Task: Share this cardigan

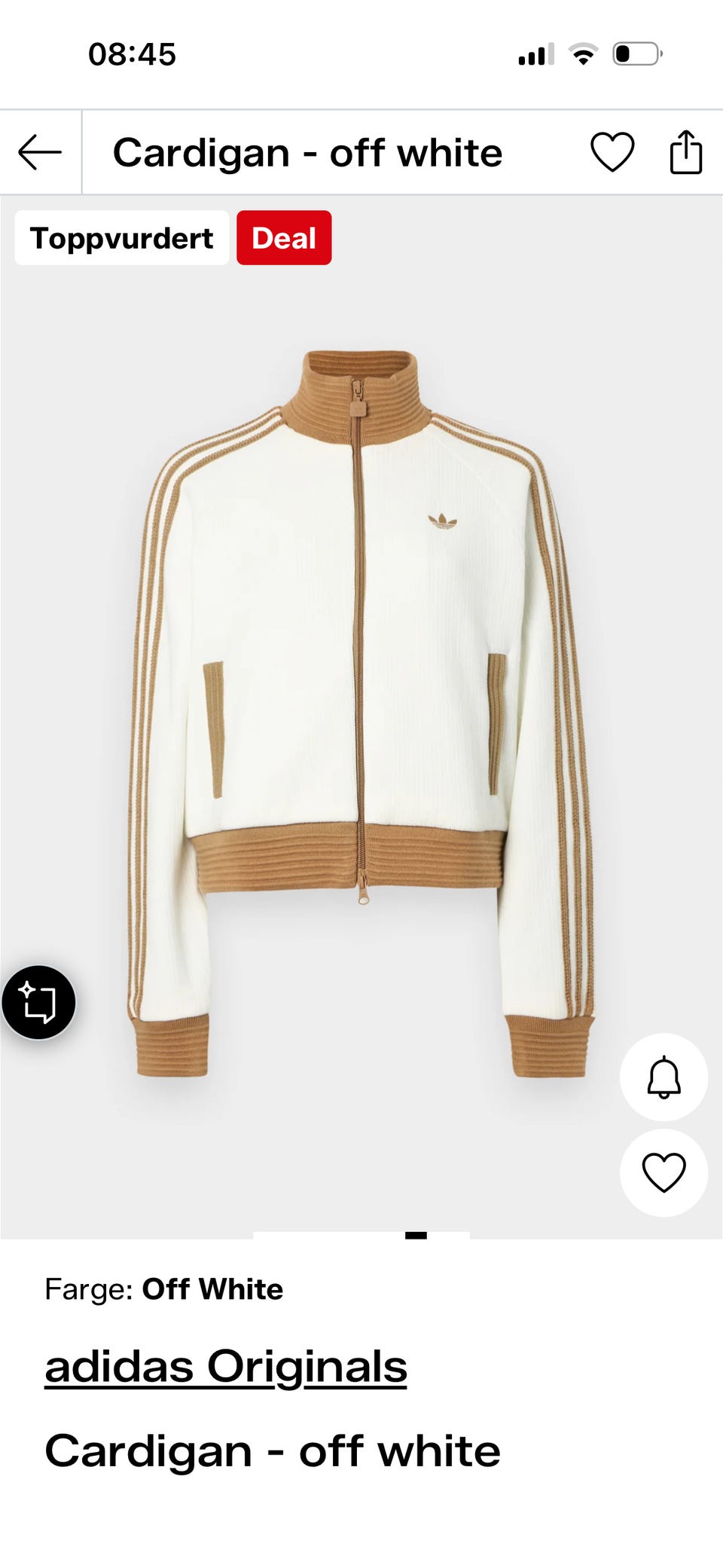Action: [x=685, y=152]
